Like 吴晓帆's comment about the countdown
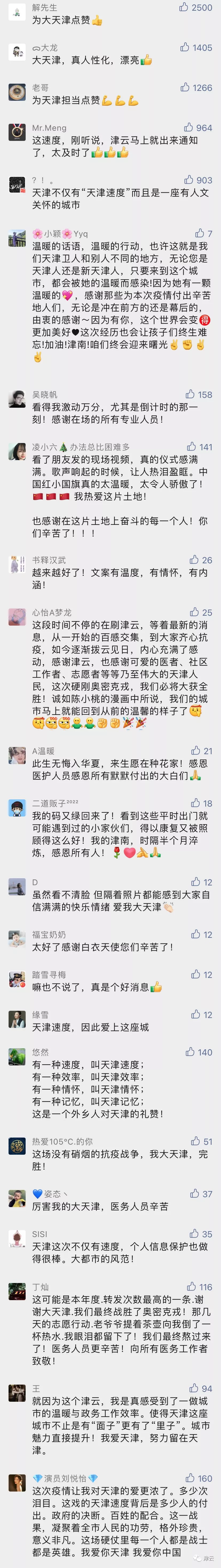Screen dimensions: 221x1568 click(x=190, y=394)
